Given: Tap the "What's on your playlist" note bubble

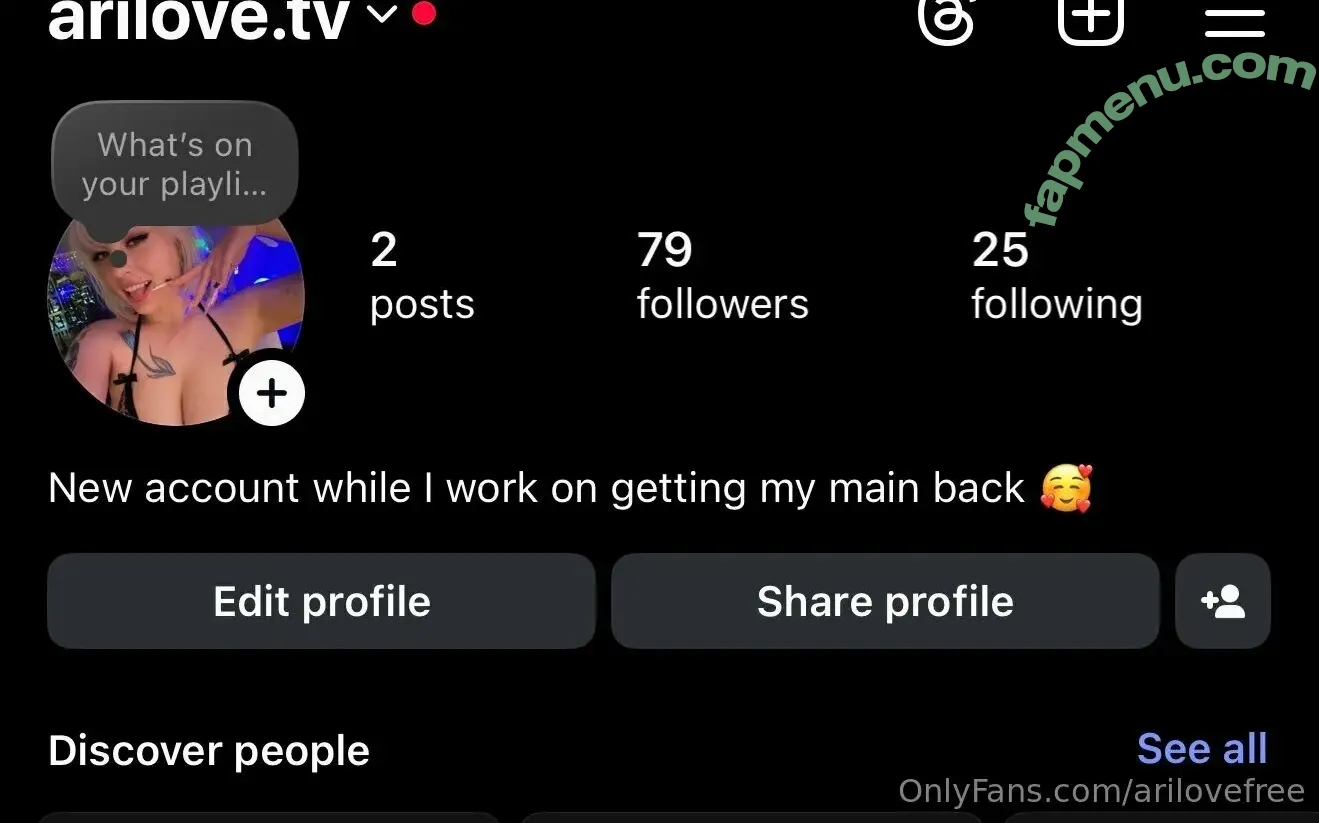Looking at the screenshot, I should [175, 165].
